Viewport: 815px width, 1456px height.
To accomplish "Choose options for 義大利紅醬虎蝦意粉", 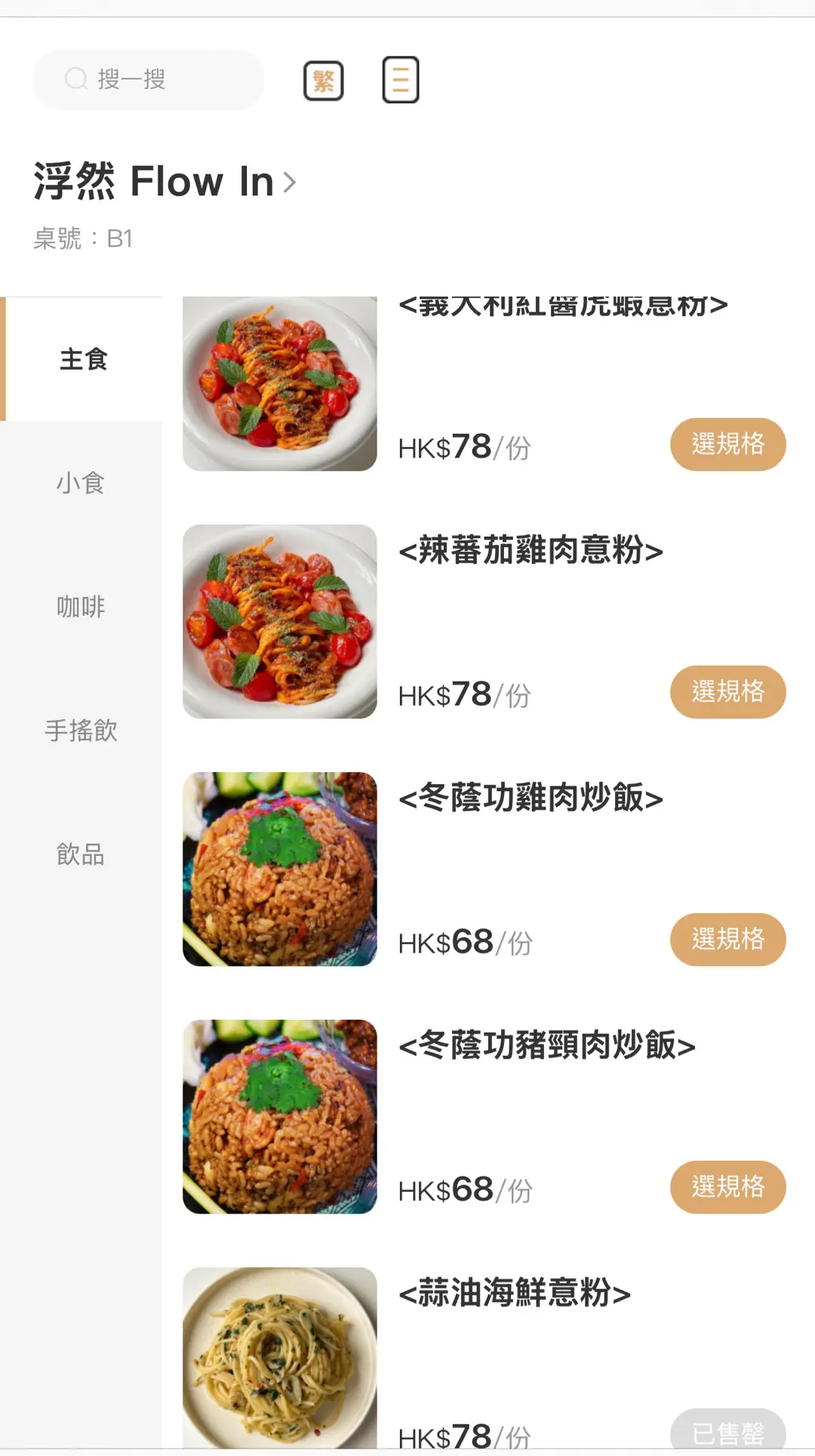I will [x=727, y=445].
